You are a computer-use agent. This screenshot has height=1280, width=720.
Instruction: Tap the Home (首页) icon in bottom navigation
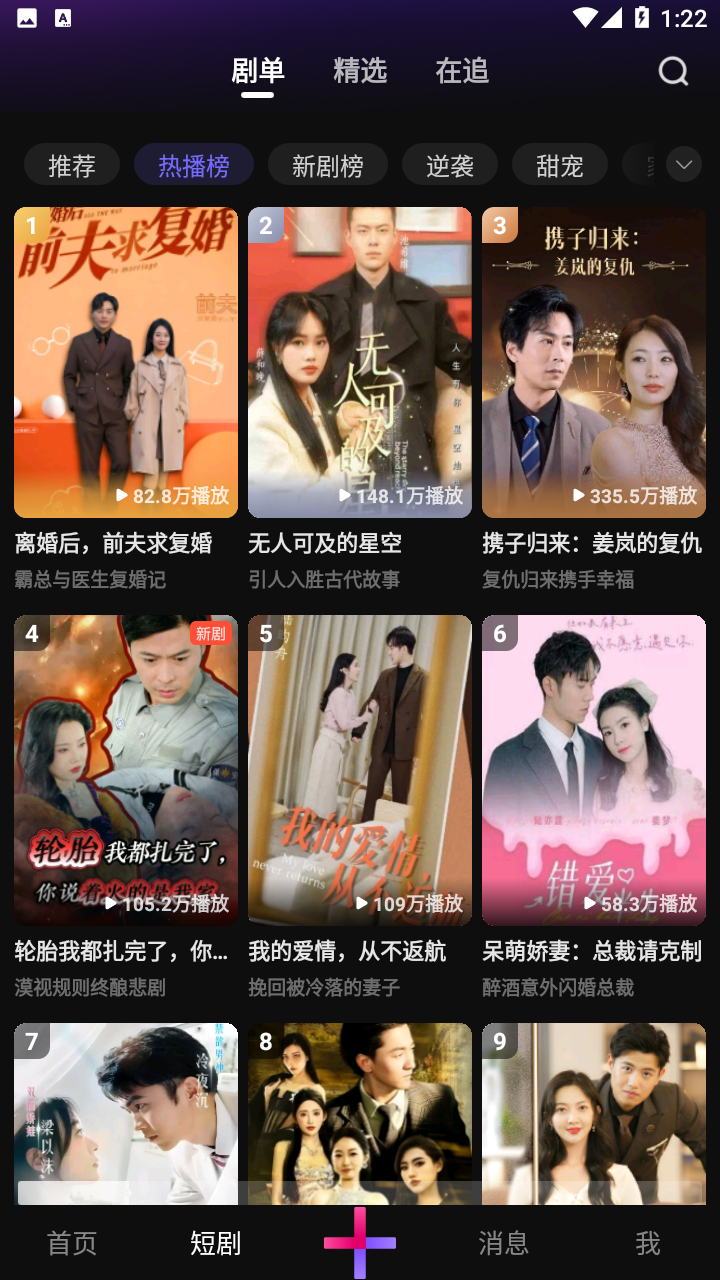(x=71, y=1243)
